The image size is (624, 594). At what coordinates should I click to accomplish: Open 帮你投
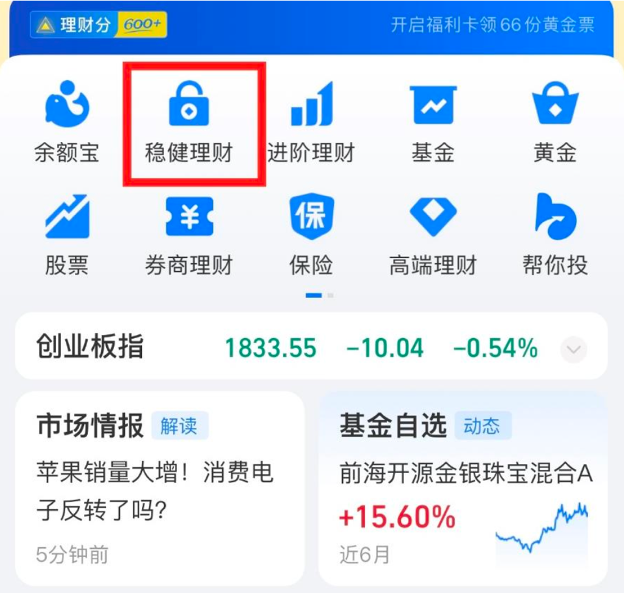[555, 234]
